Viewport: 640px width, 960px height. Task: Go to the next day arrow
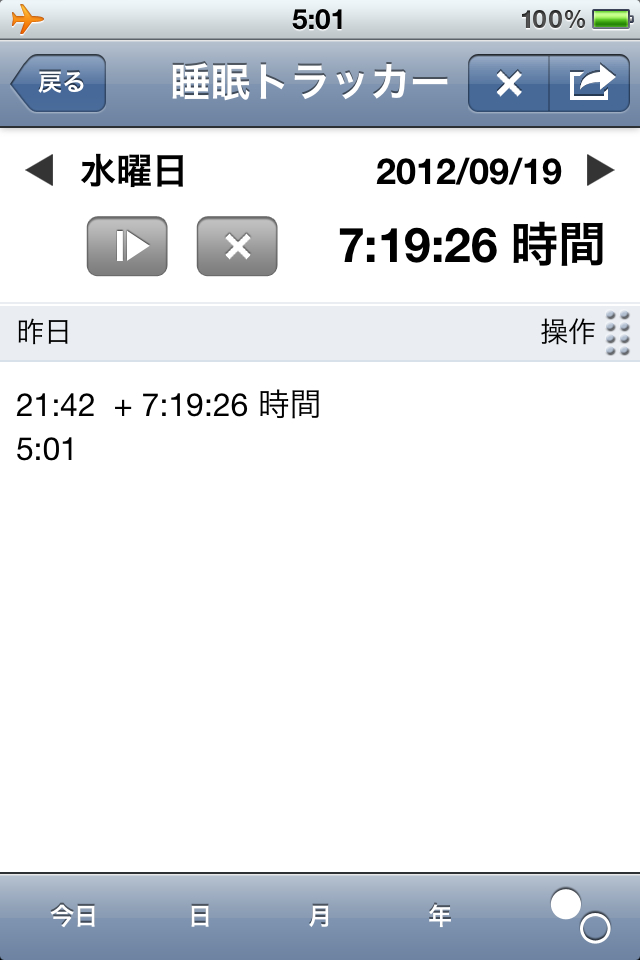tap(600, 172)
